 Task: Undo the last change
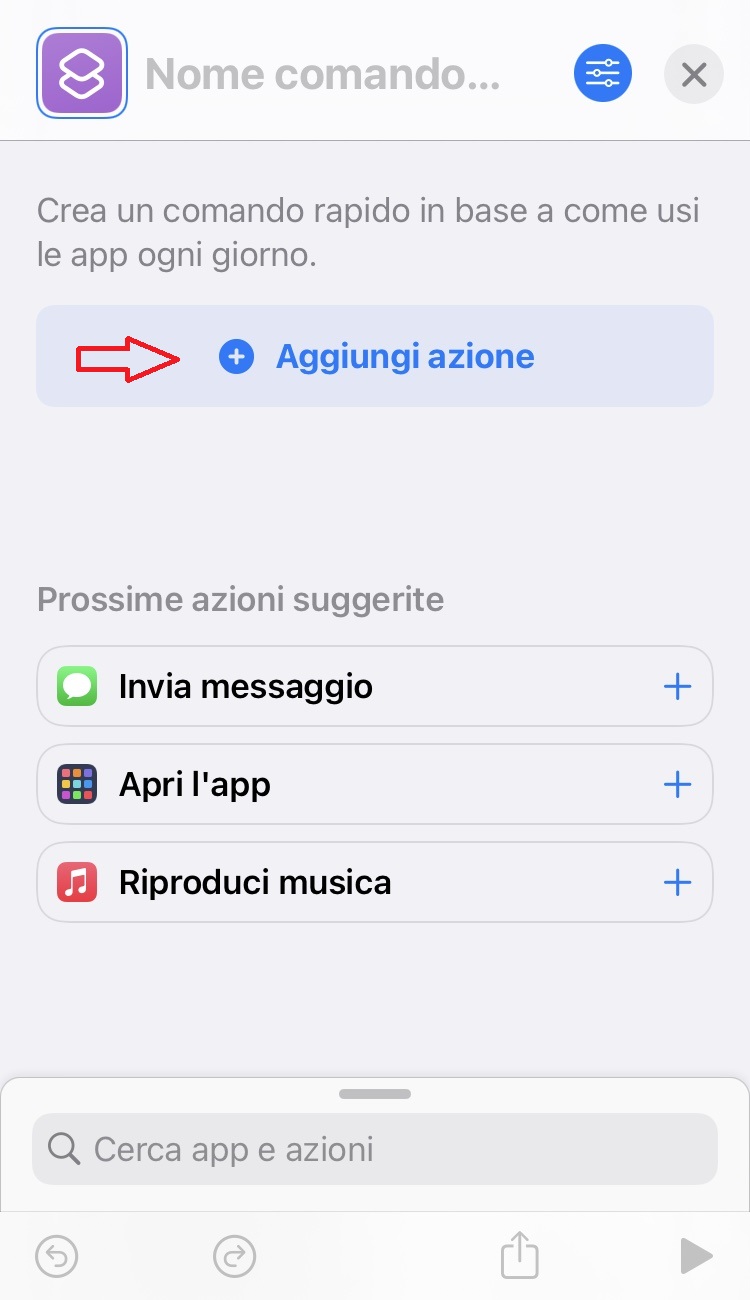[x=56, y=1256]
